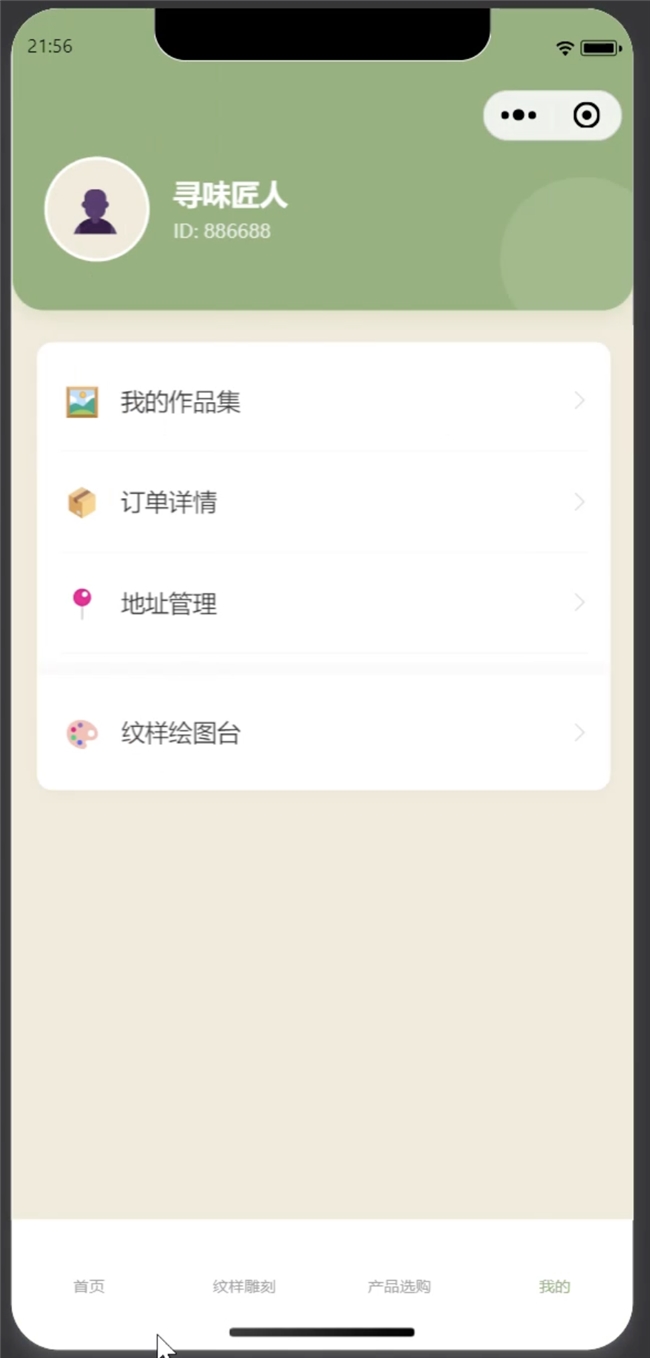Tap the 我的 tab
This screenshot has height=1358, width=650.
point(554,1286)
